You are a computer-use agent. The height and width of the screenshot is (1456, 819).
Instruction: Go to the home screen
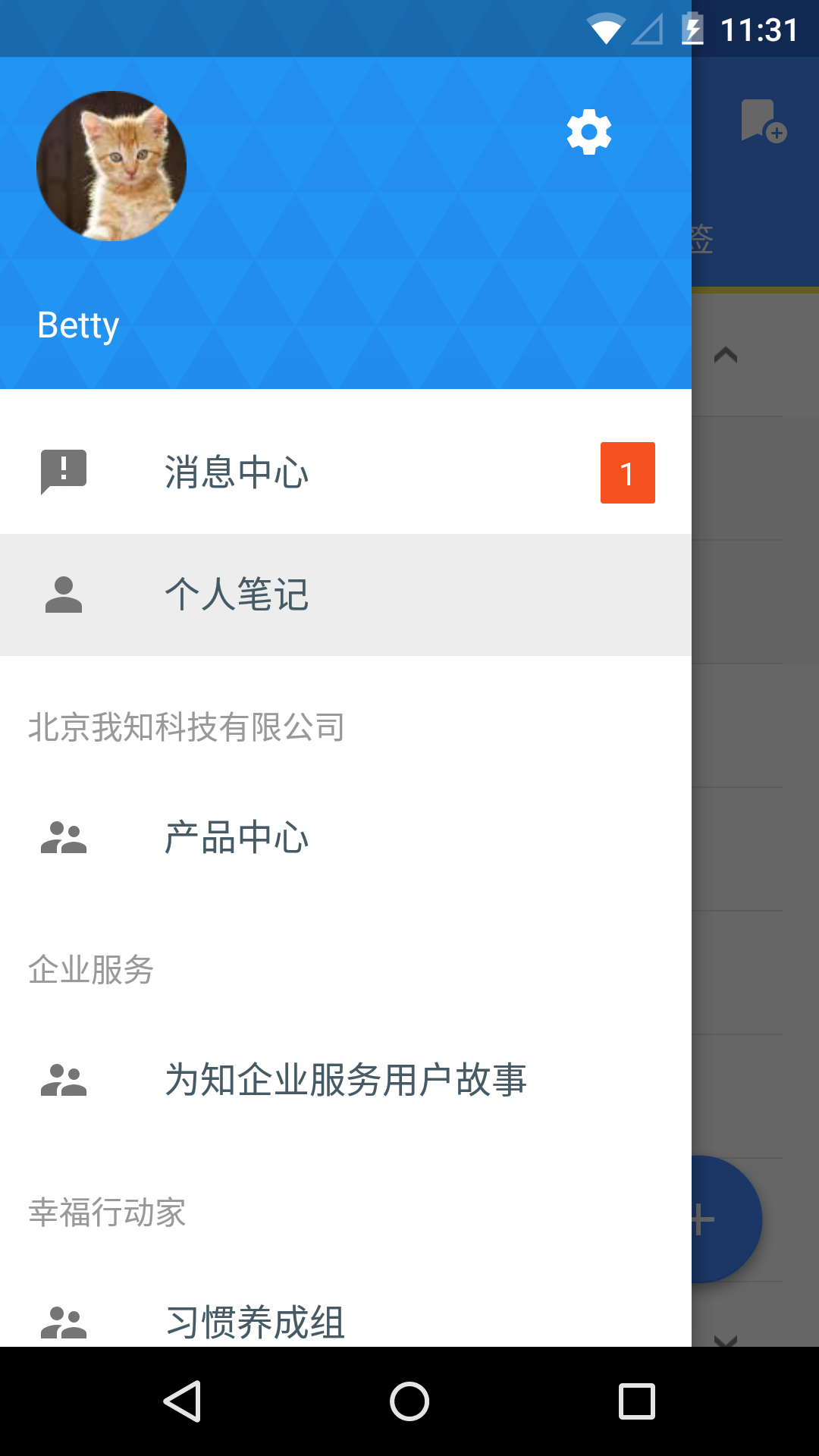(409, 1401)
